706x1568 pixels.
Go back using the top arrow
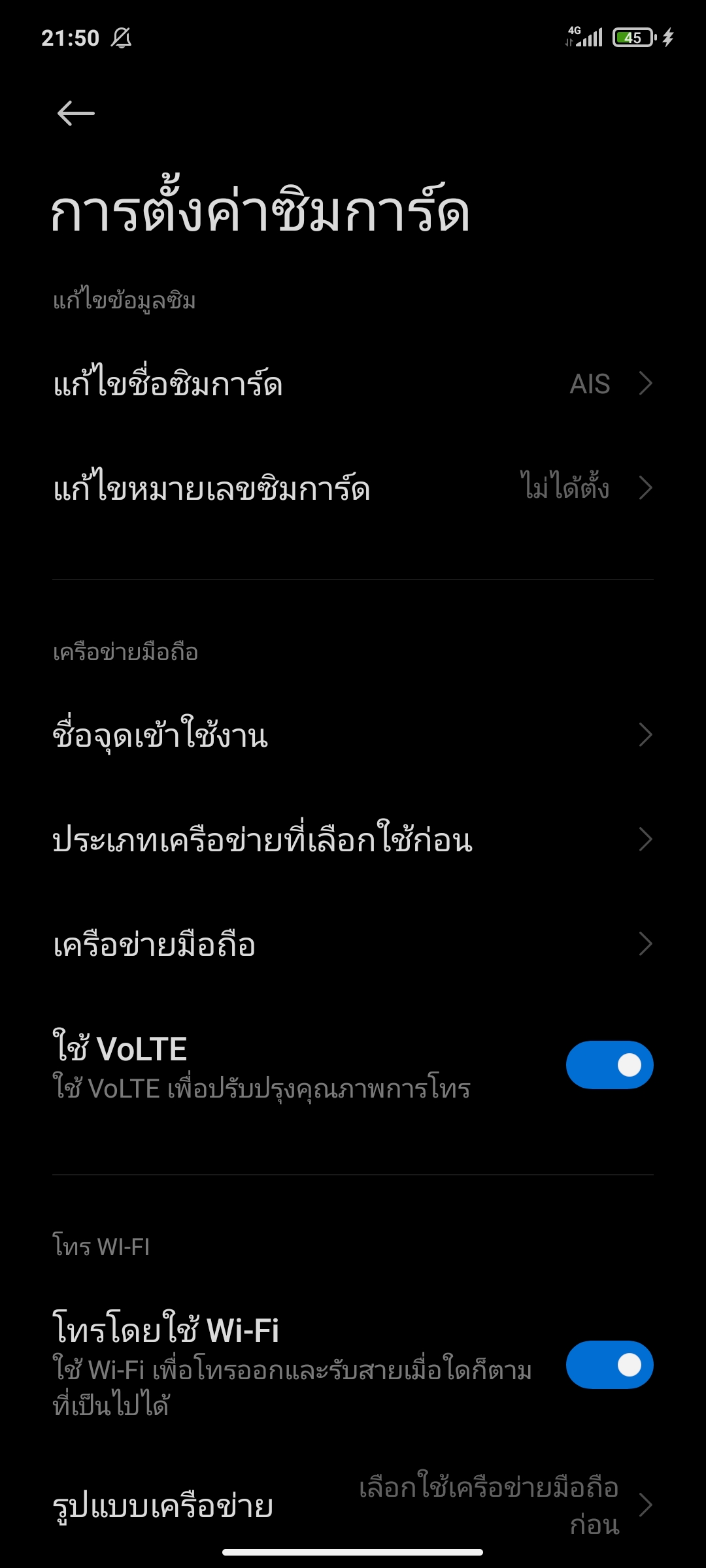click(76, 113)
